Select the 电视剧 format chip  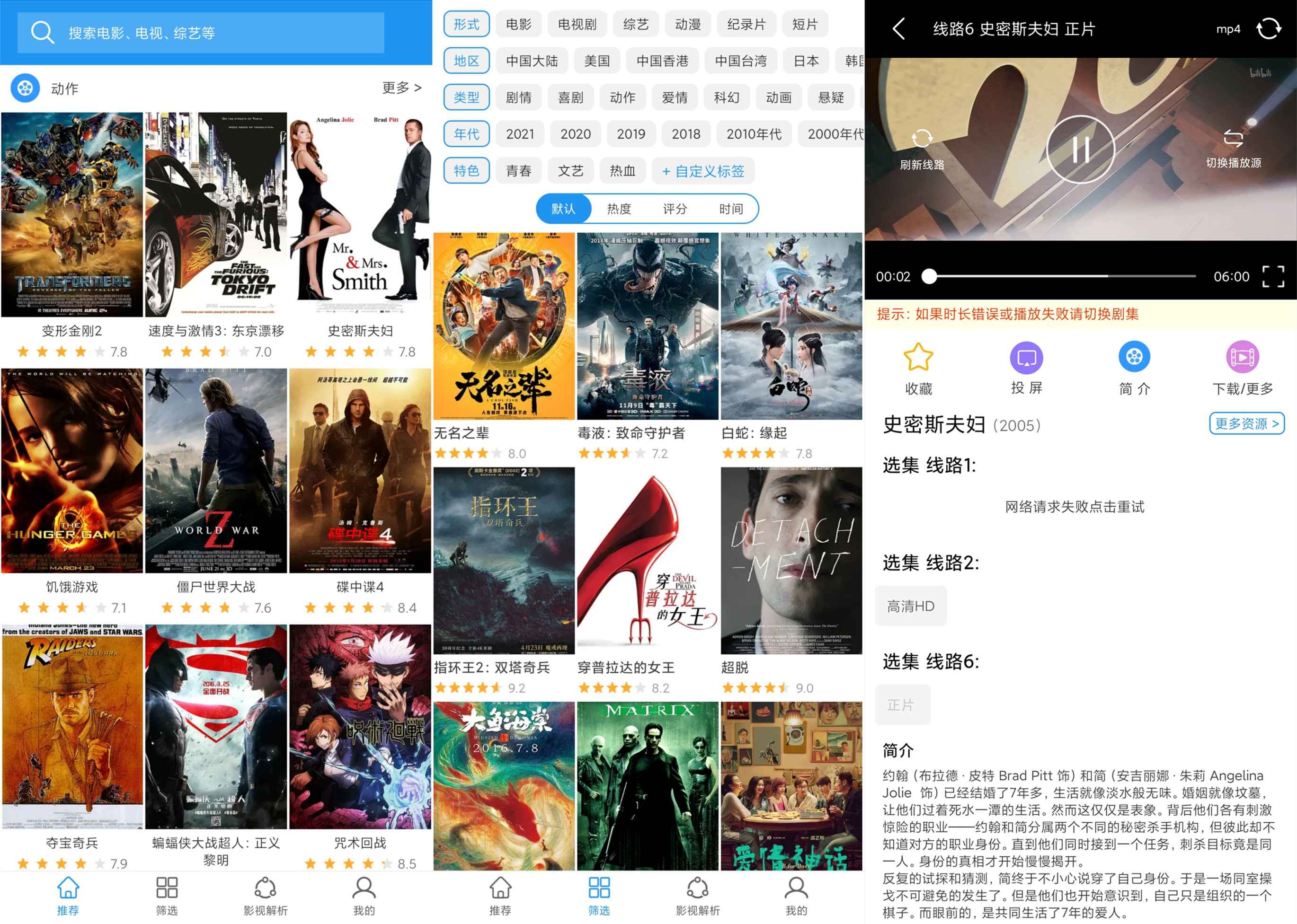[x=577, y=25]
